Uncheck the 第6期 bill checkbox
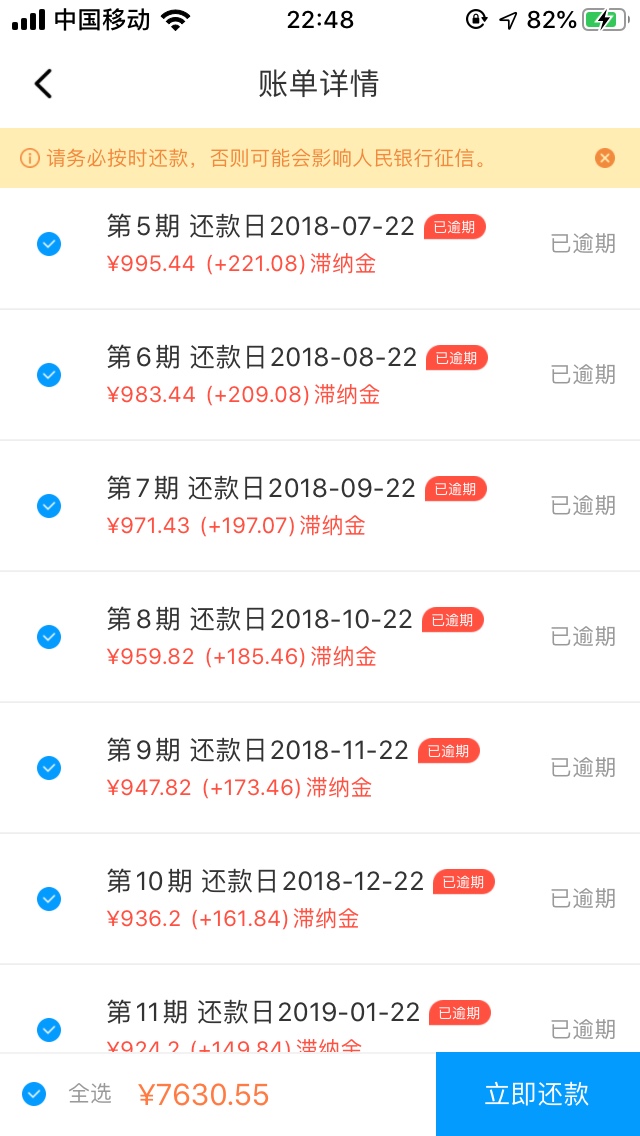Screen dimensions: 640x1136 (x=49, y=375)
